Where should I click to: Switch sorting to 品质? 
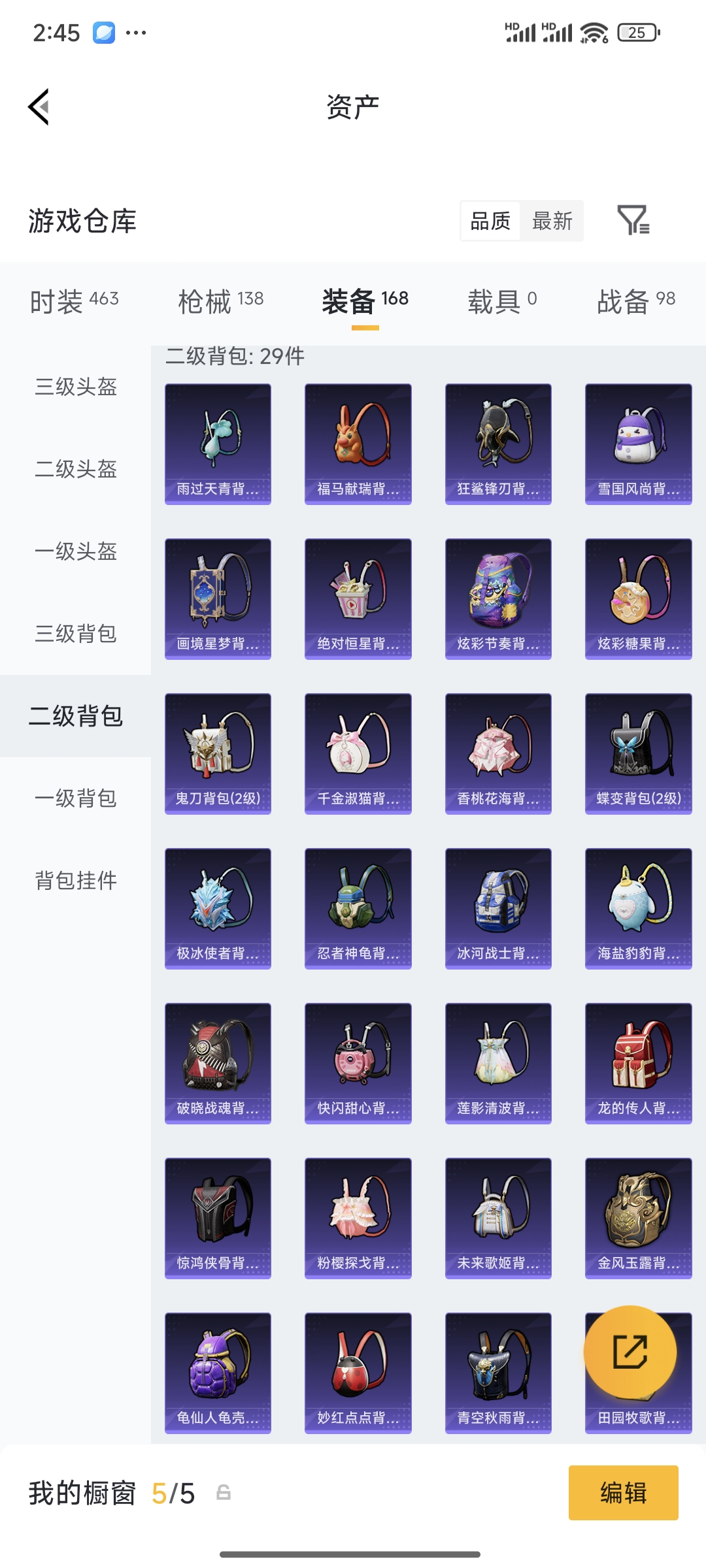pos(492,221)
